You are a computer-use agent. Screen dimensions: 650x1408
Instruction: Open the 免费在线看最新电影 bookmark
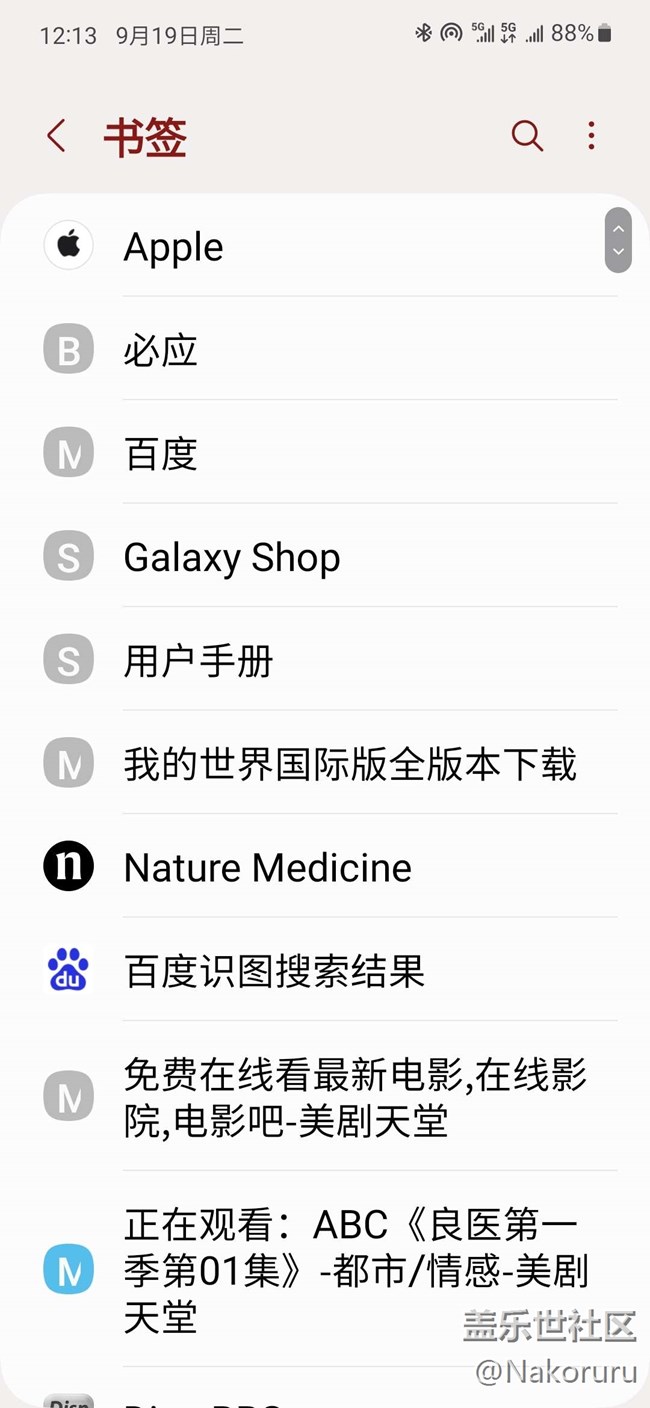pos(325,1097)
